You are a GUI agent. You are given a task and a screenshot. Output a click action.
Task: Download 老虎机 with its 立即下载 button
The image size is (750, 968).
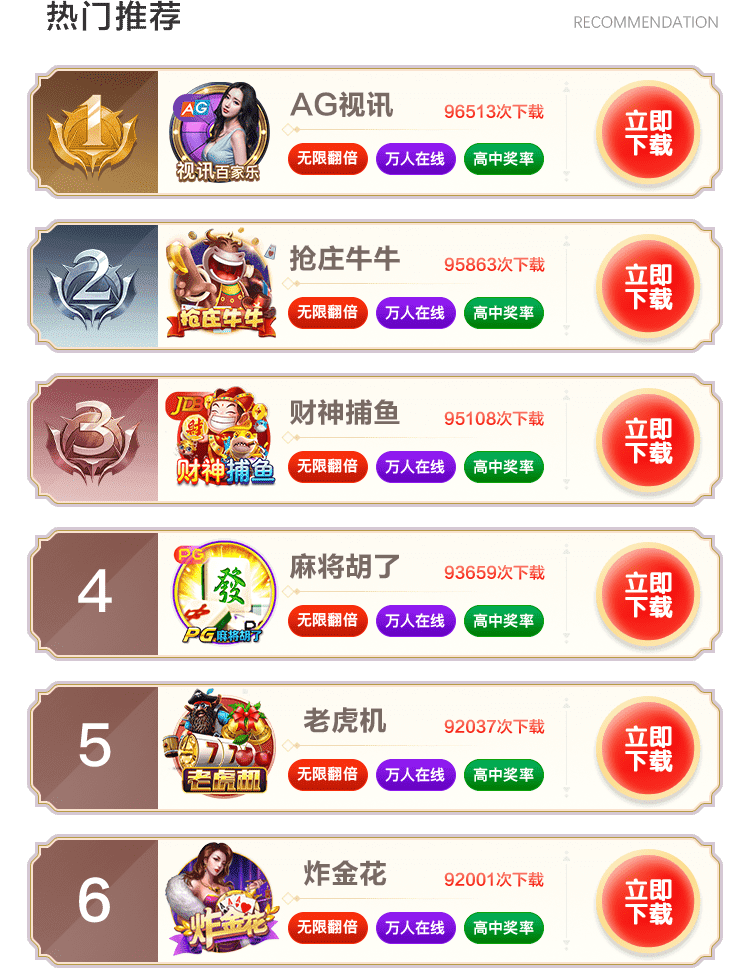(648, 749)
